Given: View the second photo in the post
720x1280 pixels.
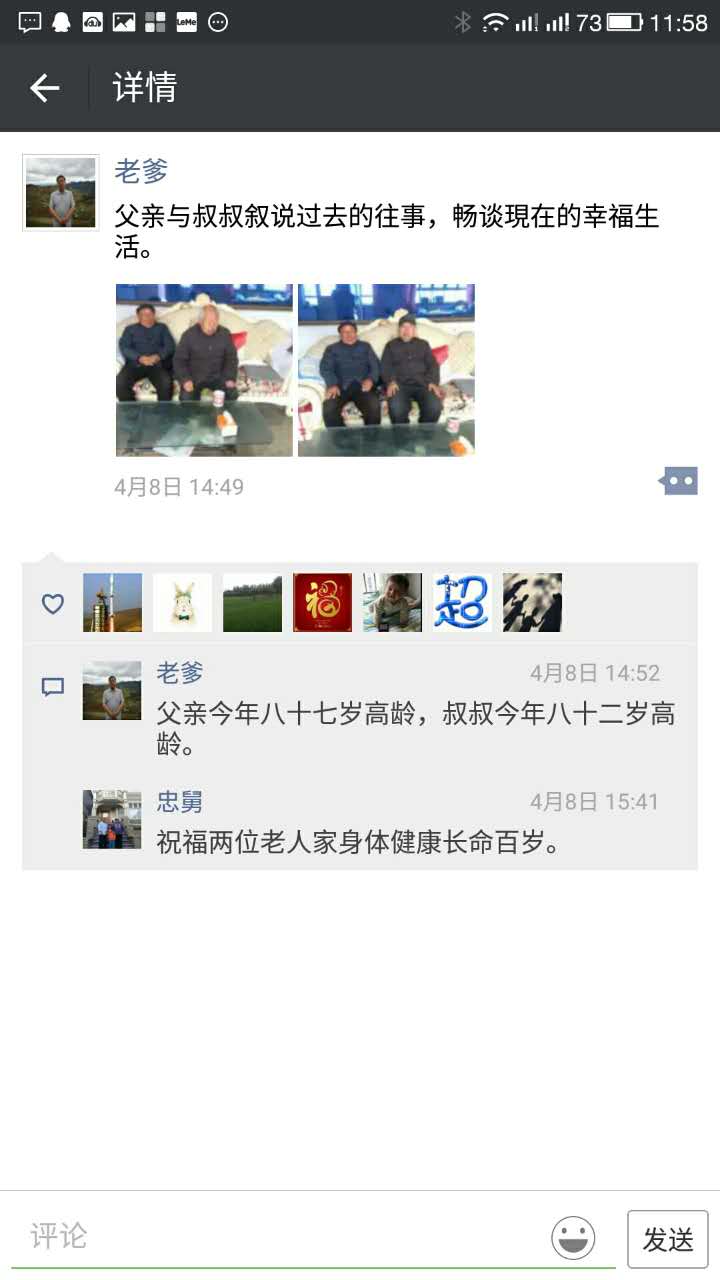Looking at the screenshot, I should (x=386, y=370).
